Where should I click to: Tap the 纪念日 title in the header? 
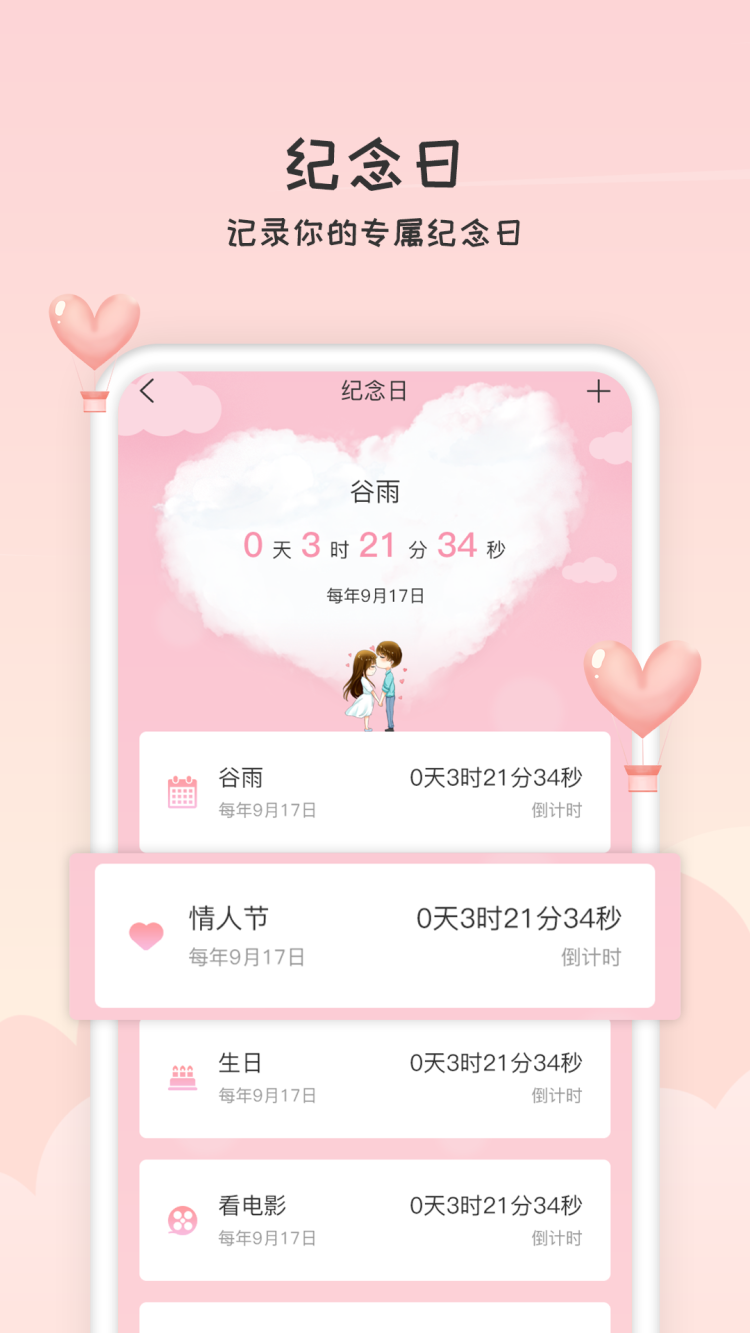(375, 391)
